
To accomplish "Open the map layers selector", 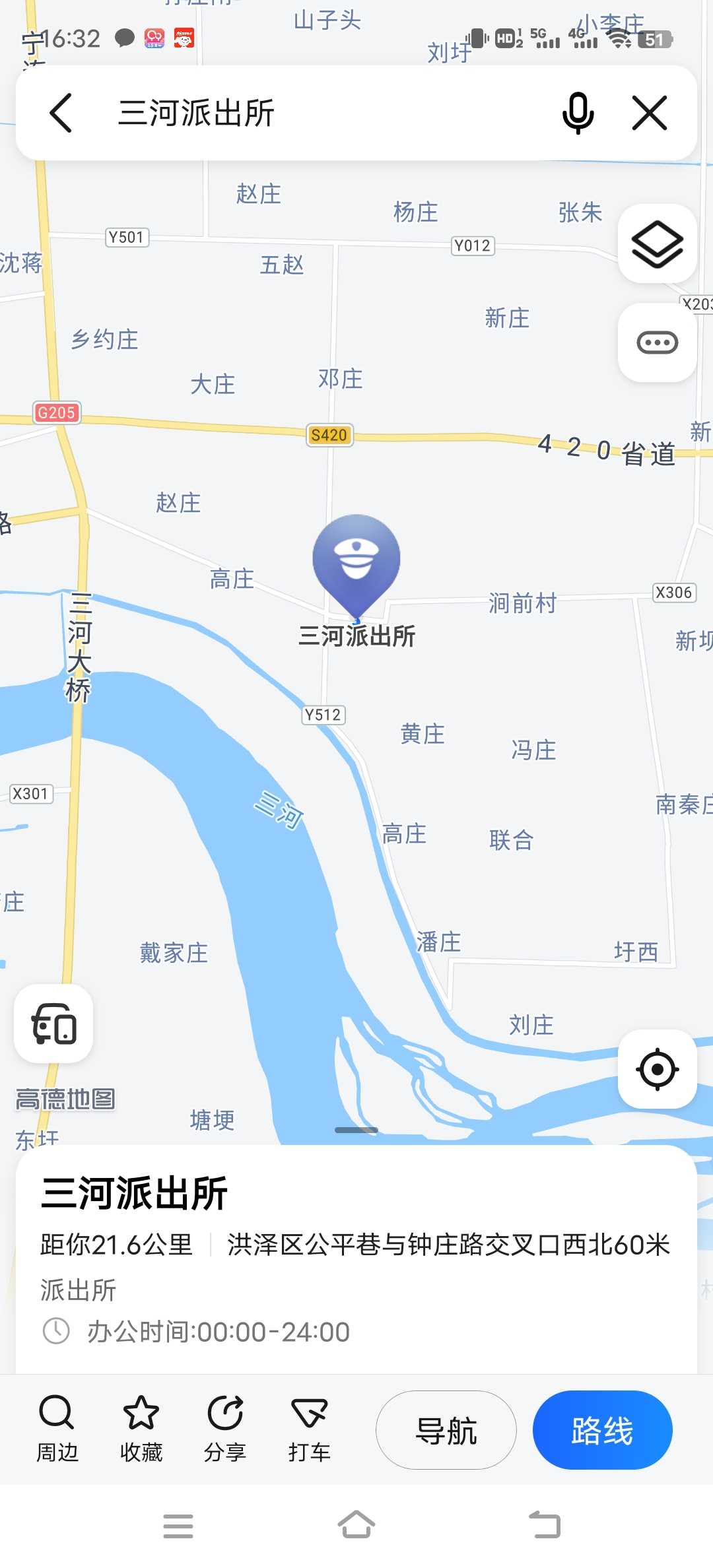I will [658, 244].
